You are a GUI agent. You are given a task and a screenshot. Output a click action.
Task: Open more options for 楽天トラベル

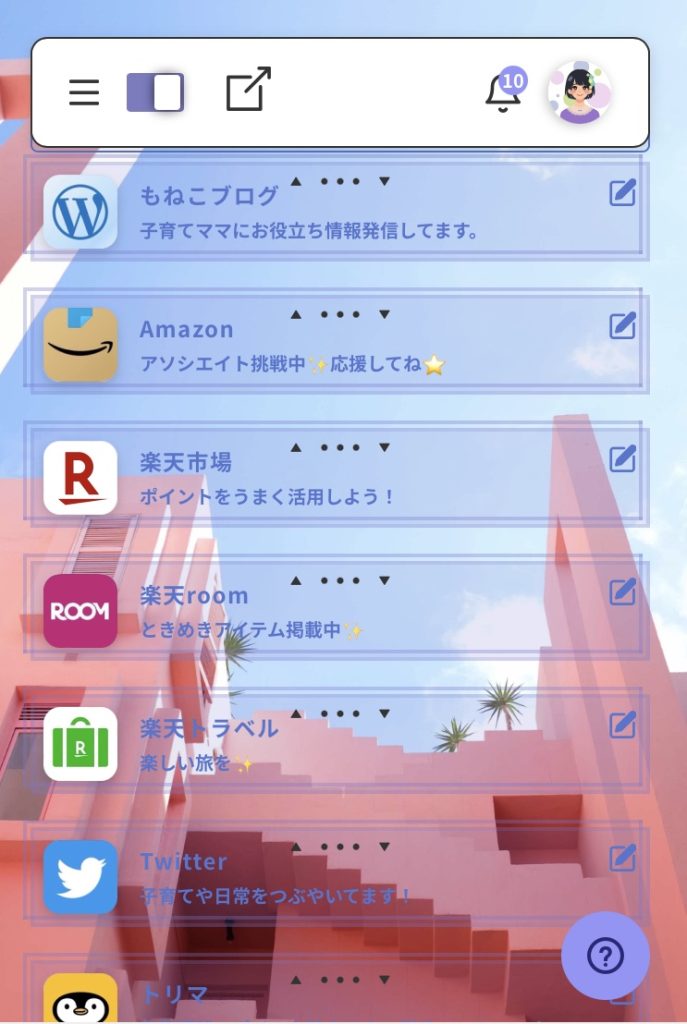pyautogui.click(x=340, y=714)
